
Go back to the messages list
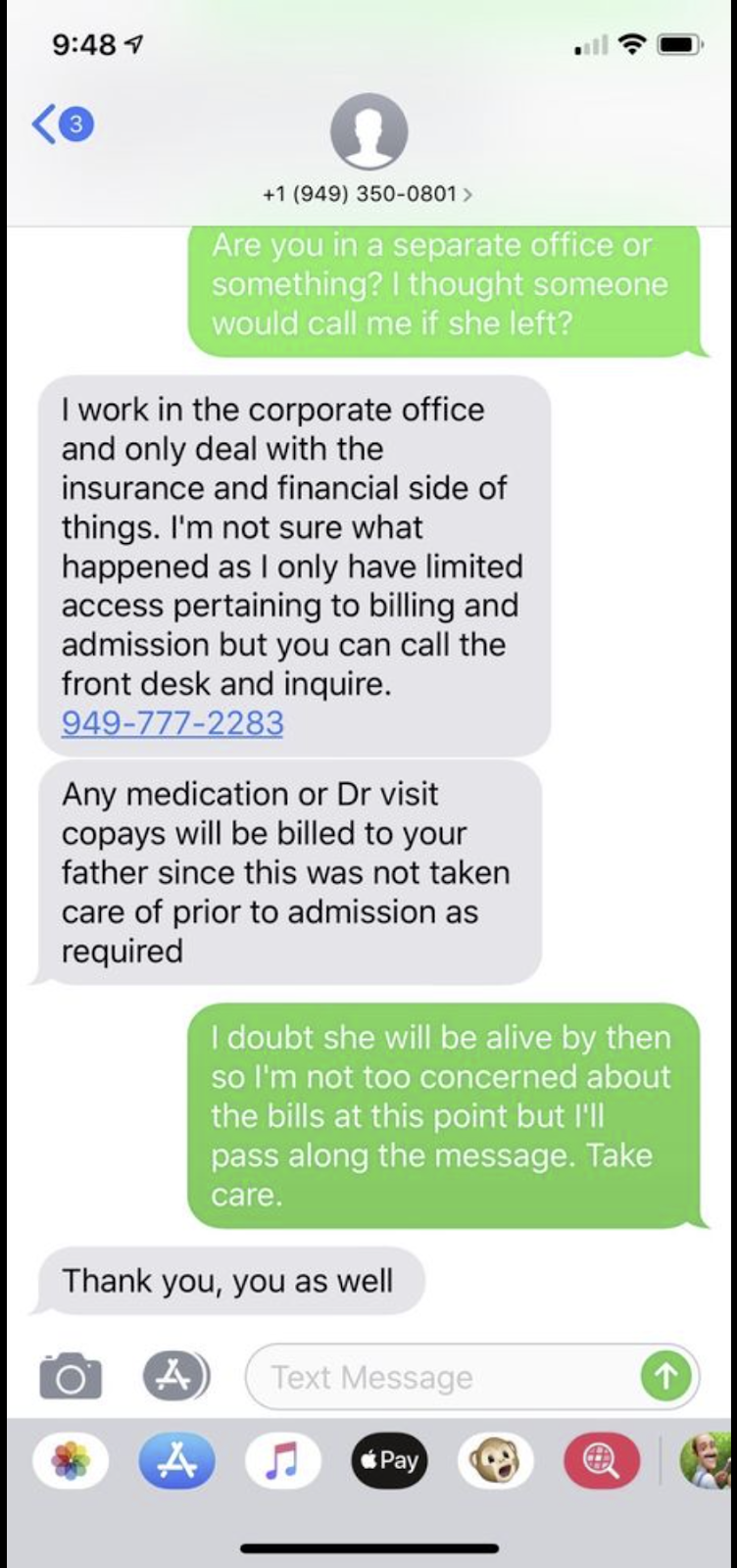[59, 126]
